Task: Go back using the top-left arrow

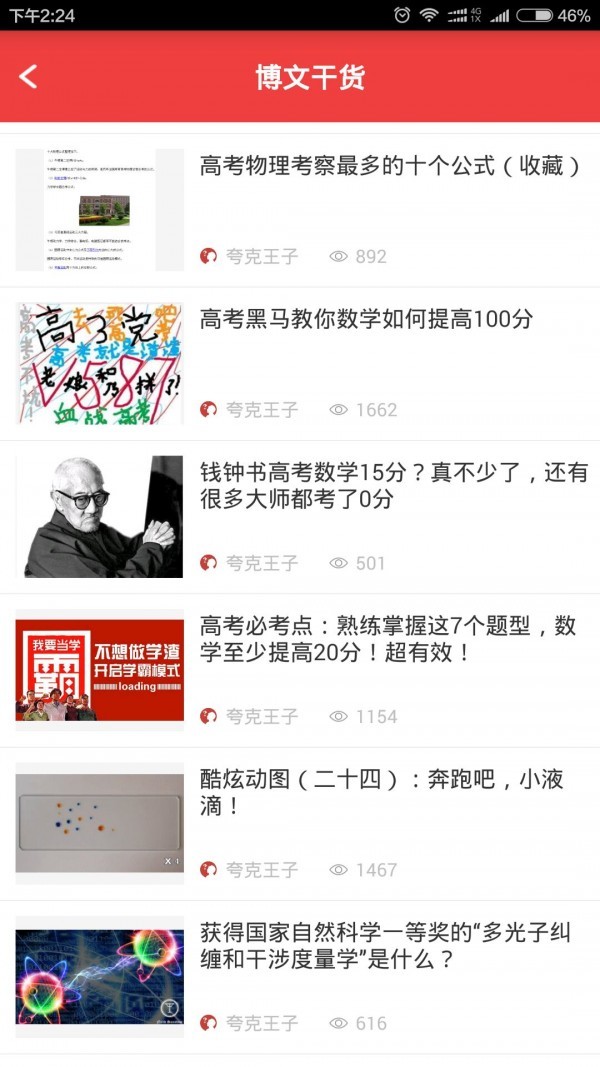Action: (x=28, y=77)
